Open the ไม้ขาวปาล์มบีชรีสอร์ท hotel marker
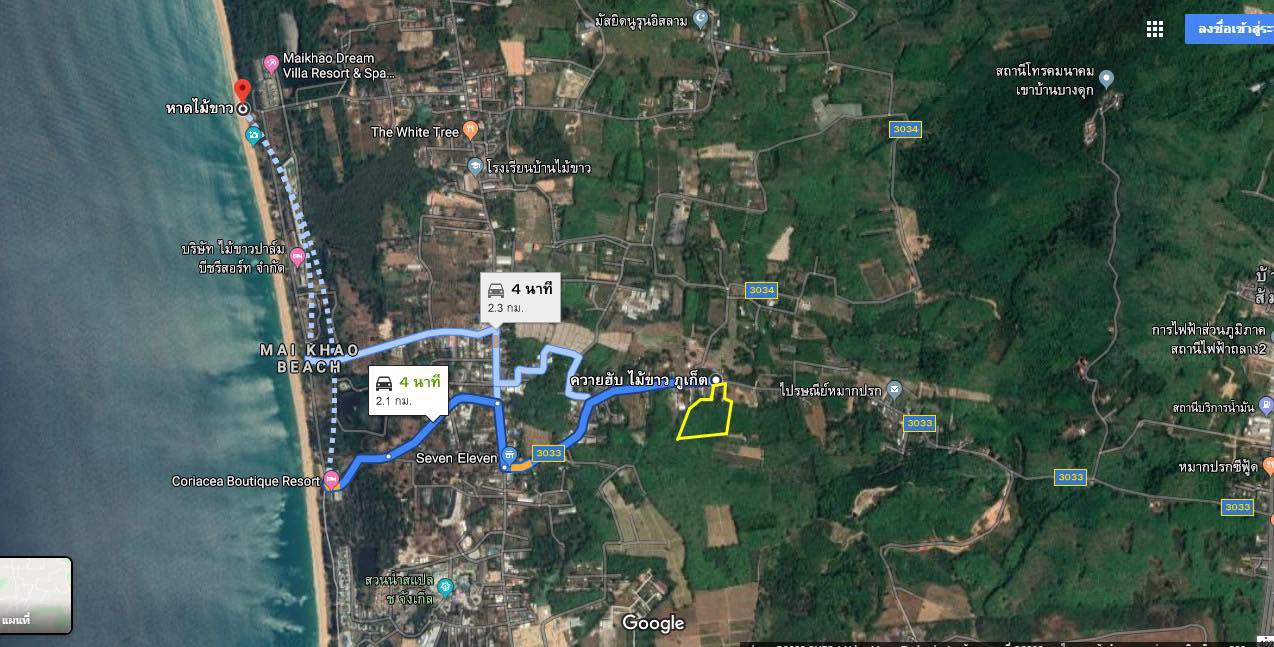The height and width of the screenshot is (647, 1274). coord(296,258)
